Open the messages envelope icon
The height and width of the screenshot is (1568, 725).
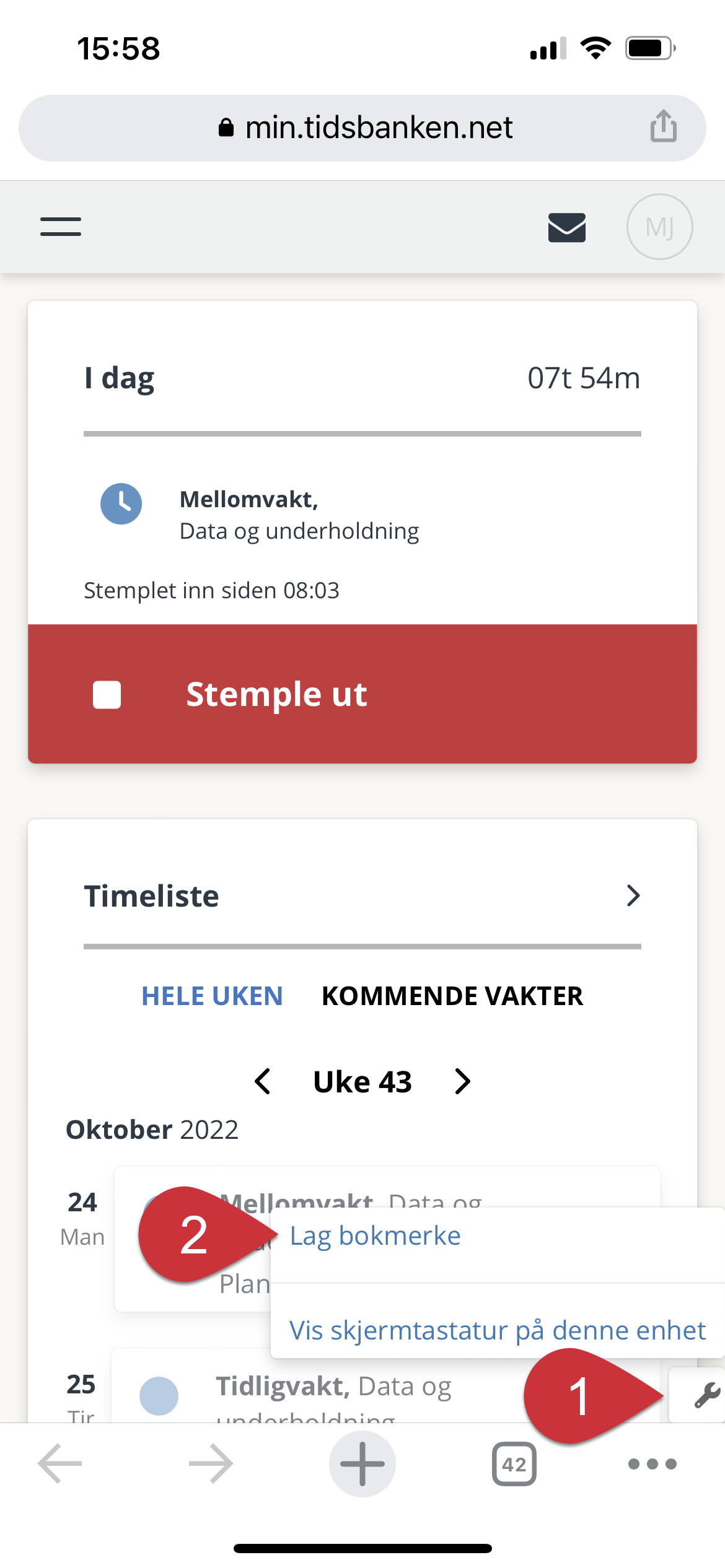click(x=566, y=227)
